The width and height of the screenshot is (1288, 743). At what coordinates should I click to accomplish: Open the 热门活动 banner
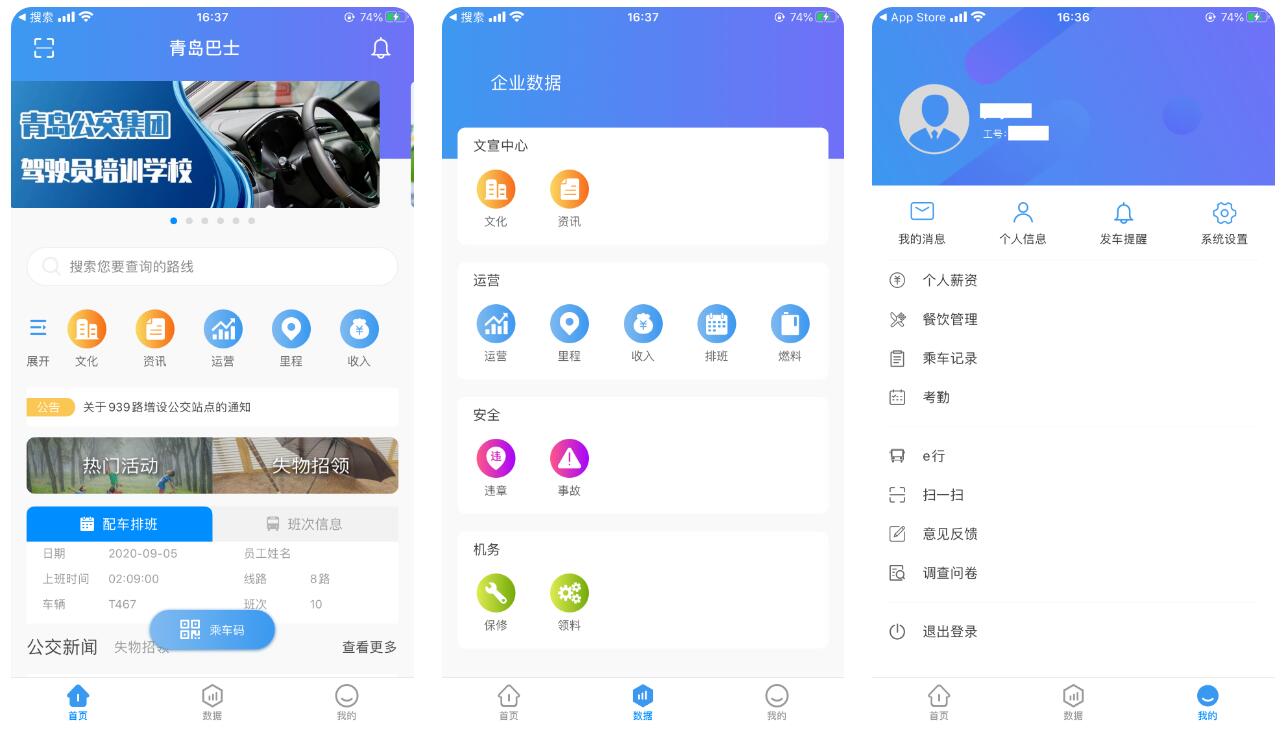[120, 465]
